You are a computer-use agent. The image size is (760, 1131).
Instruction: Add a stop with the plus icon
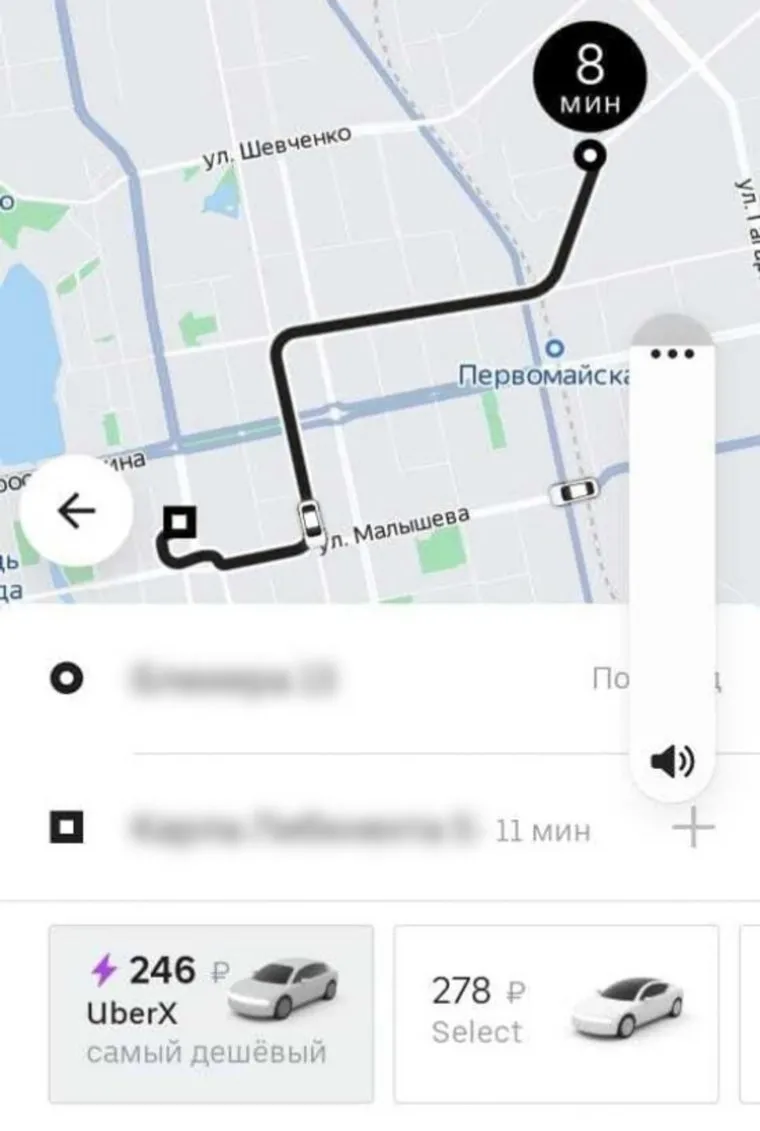pos(693,829)
